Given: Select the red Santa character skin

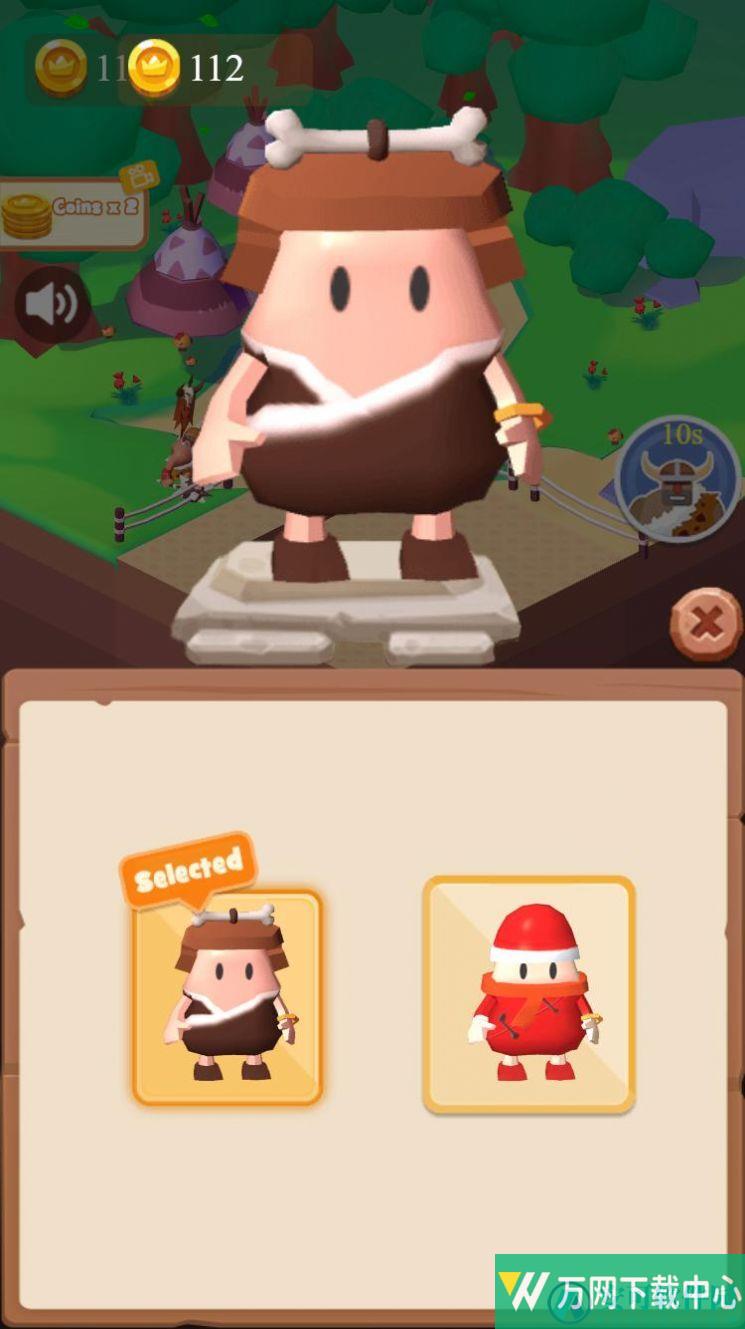Looking at the screenshot, I should coord(529,995).
